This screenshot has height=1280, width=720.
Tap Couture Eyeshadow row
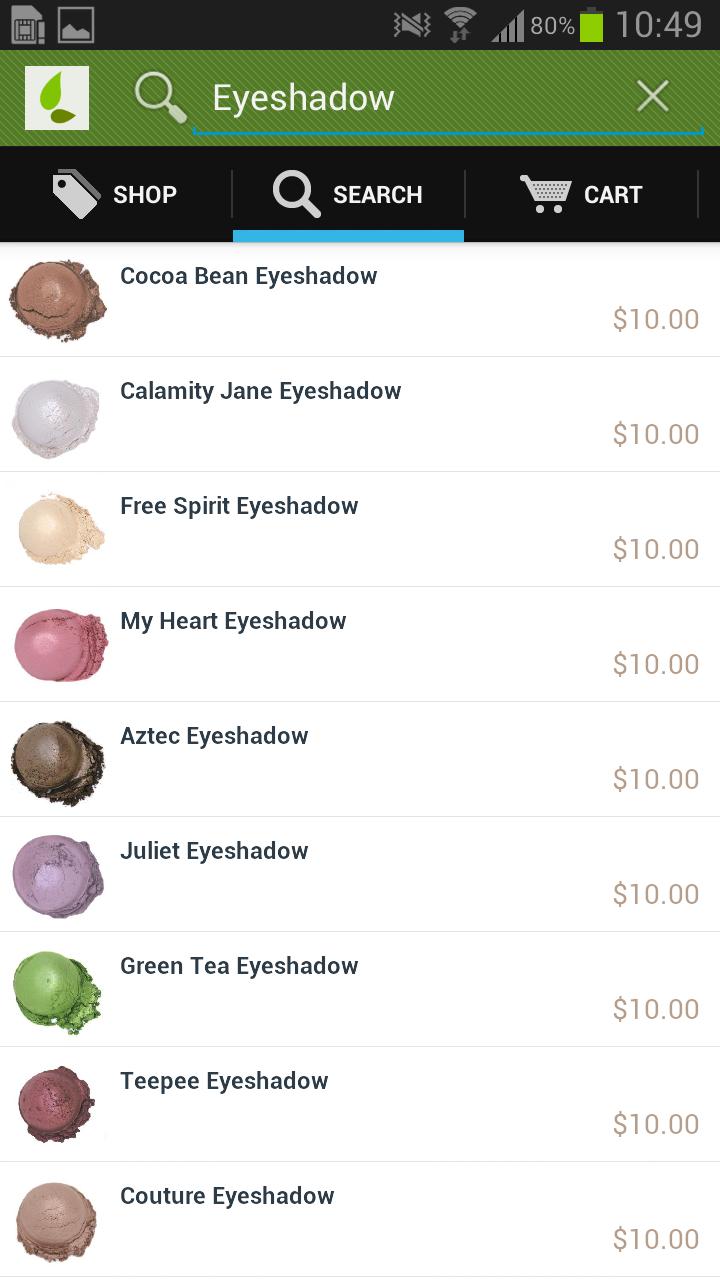360,1219
